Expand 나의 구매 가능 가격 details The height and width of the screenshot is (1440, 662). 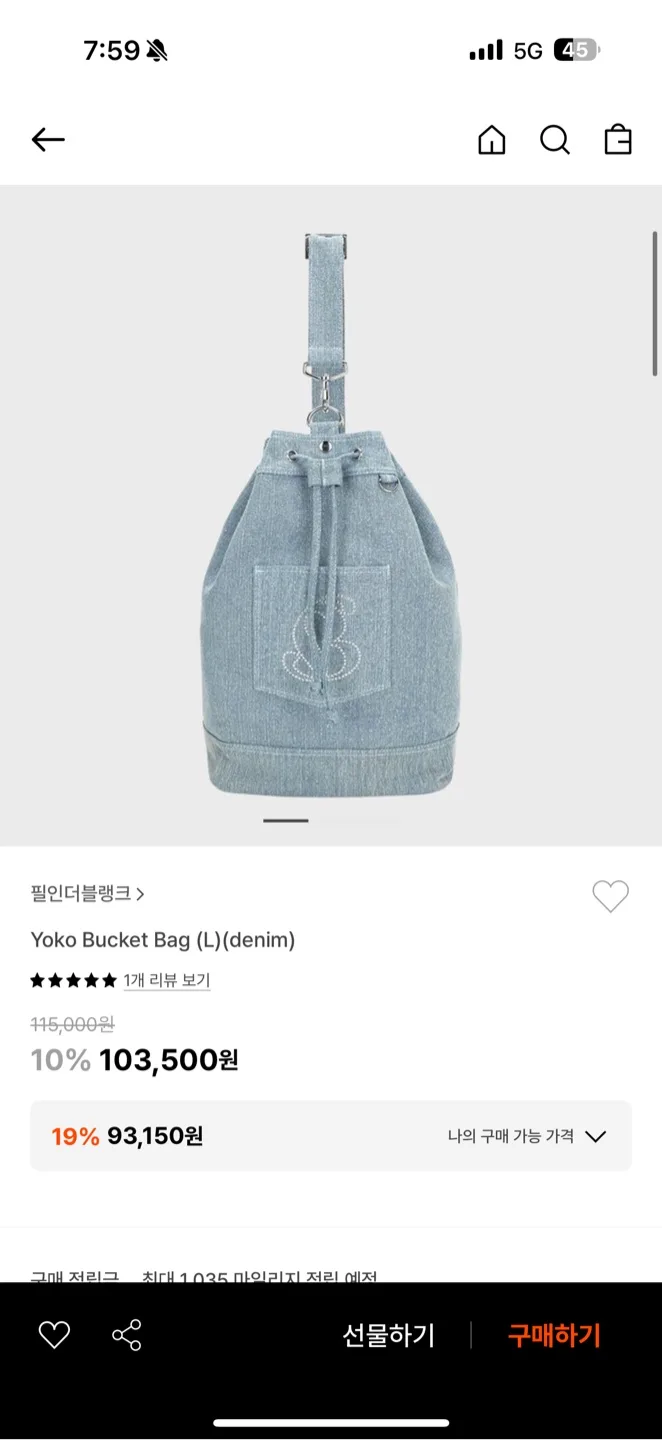click(x=527, y=1136)
